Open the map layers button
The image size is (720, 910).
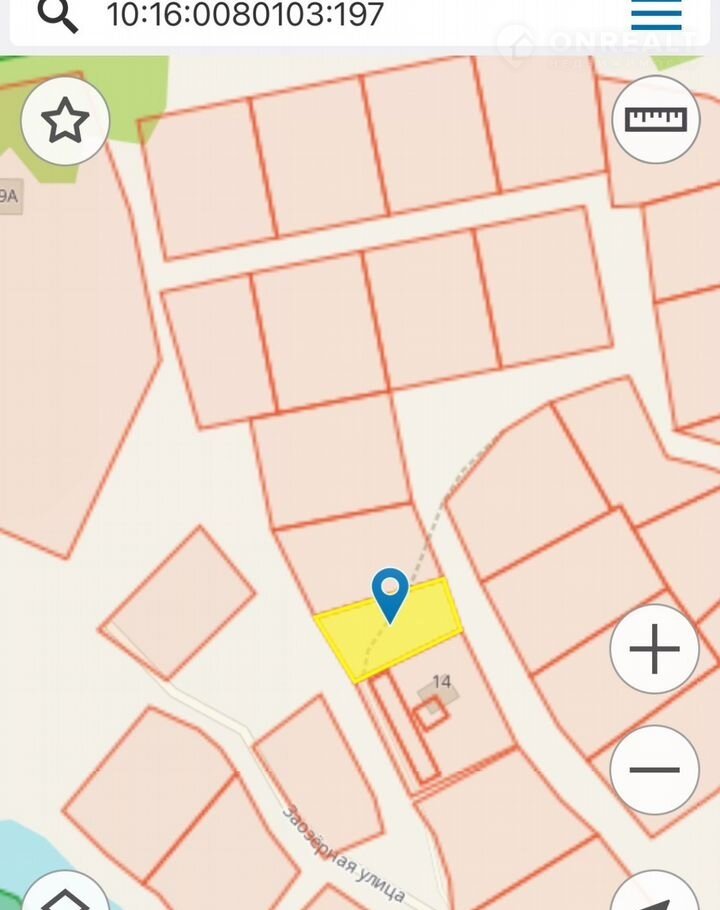click(x=65, y=893)
